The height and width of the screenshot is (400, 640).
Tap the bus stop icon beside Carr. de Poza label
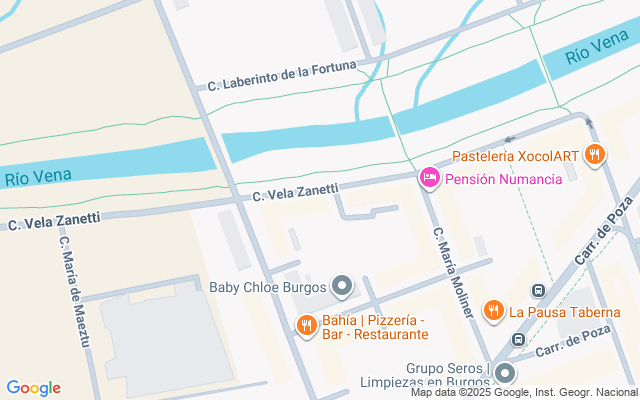pos(518,339)
